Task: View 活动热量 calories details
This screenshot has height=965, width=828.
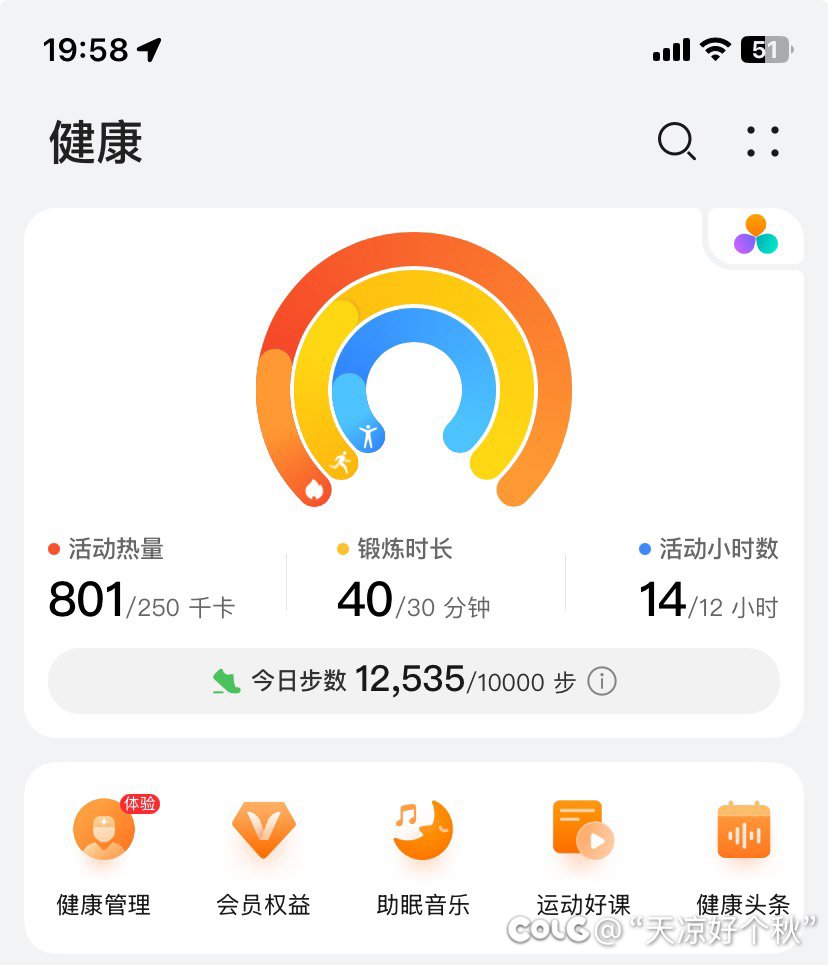Action: 142,582
